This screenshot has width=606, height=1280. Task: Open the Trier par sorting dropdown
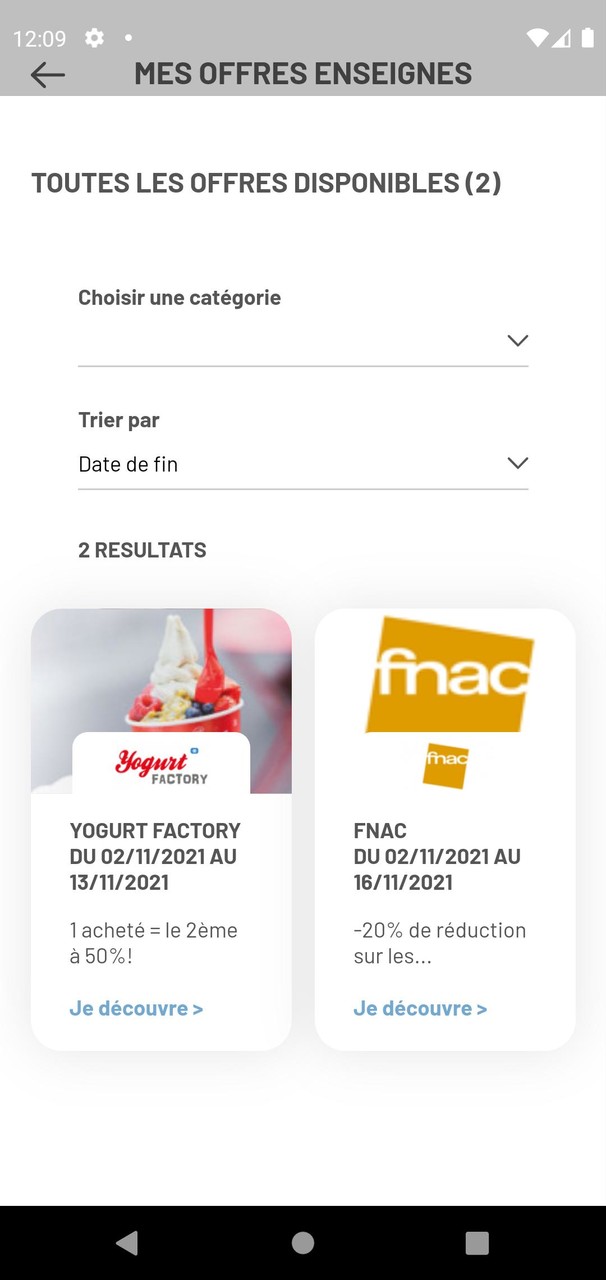303,464
